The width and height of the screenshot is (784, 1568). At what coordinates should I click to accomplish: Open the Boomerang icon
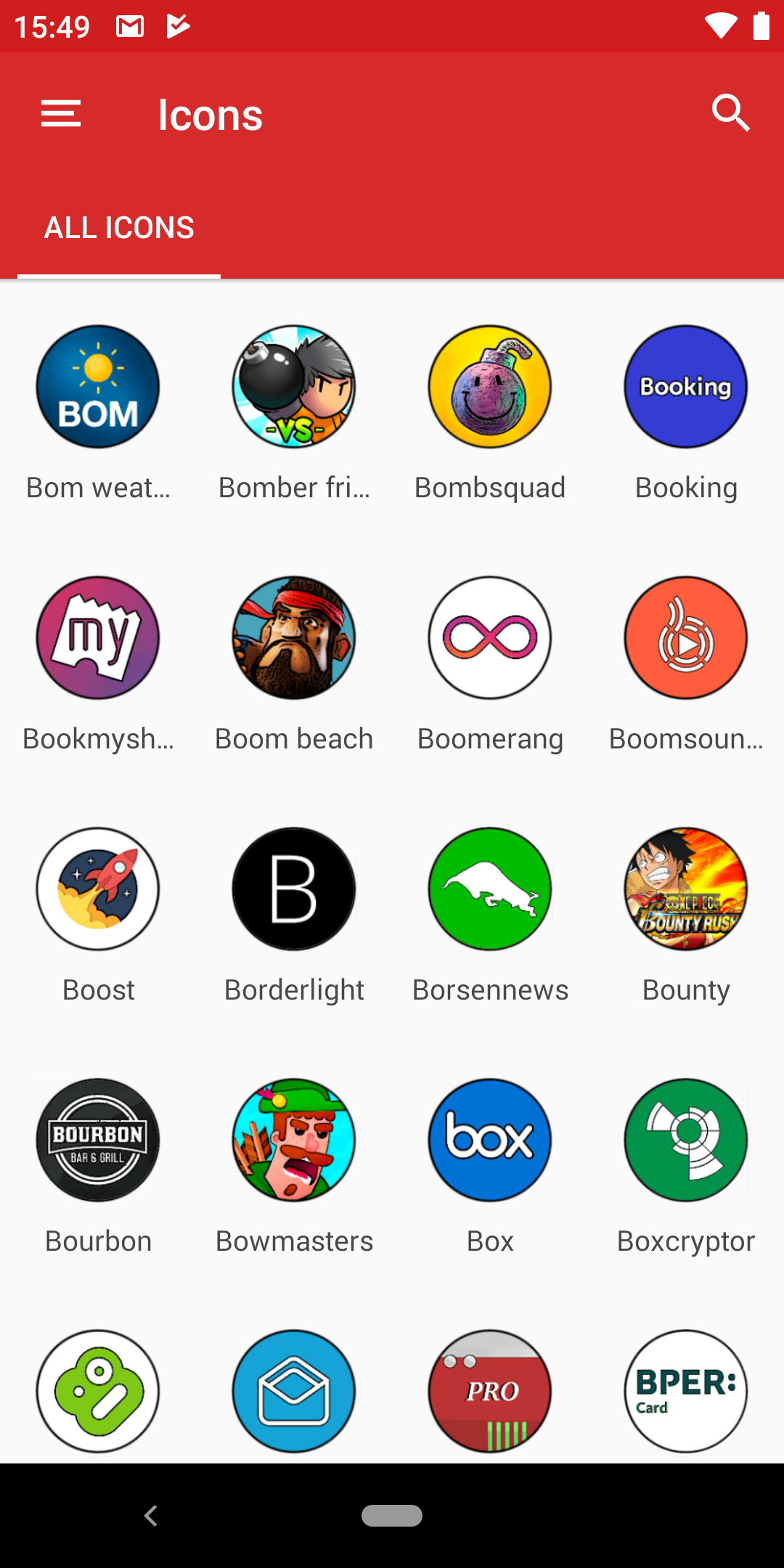click(x=490, y=638)
